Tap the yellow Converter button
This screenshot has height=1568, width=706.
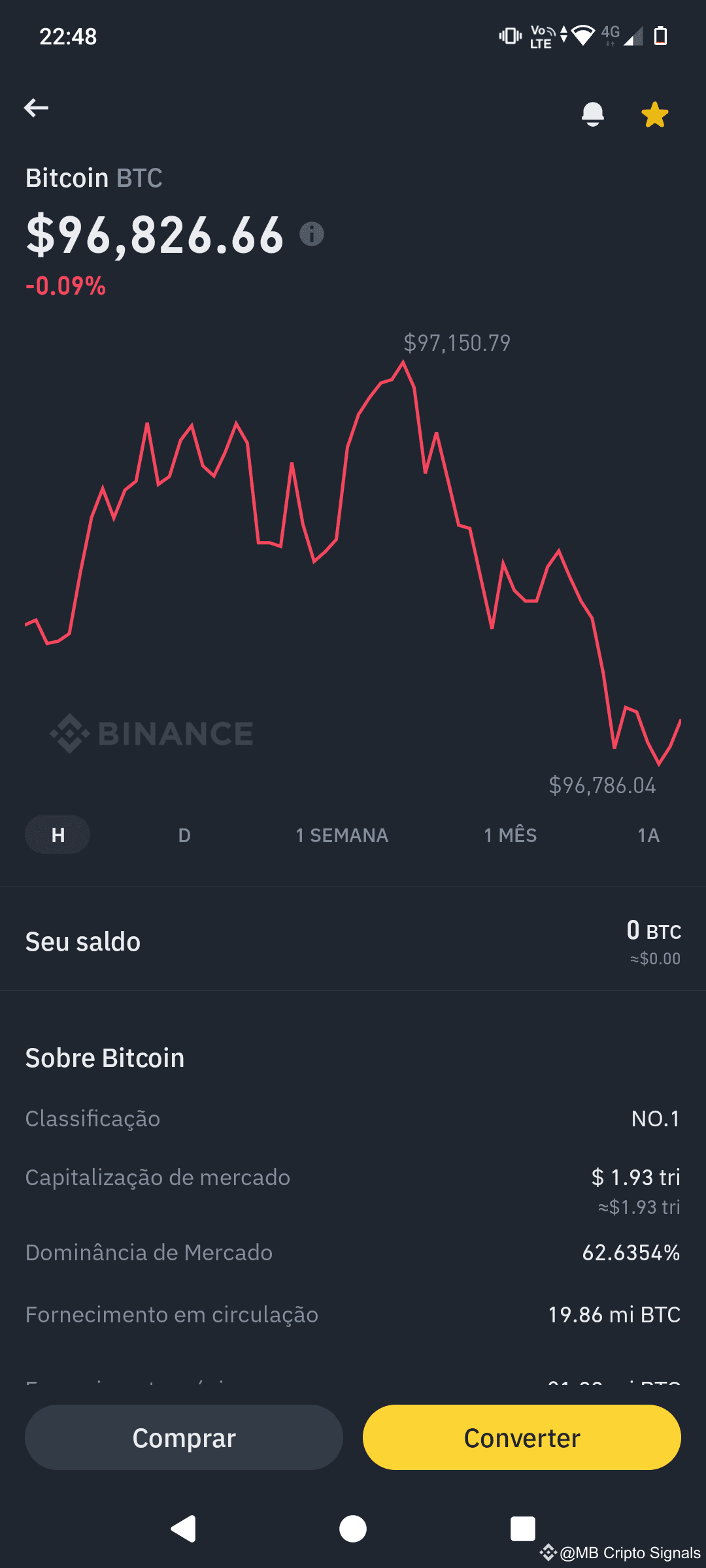click(x=522, y=1437)
